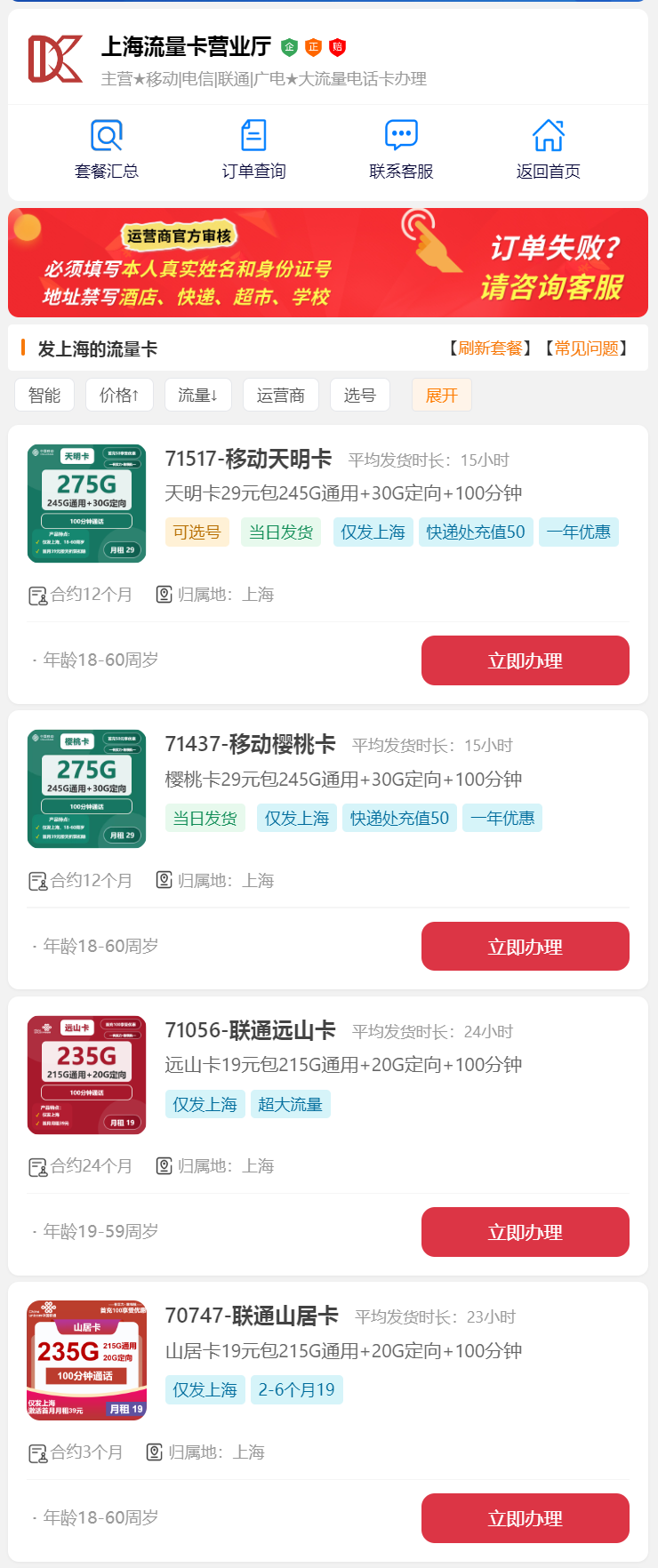Image resolution: width=658 pixels, height=1568 pixels.
Task: Apply for 移动天明卡 via 立即办理 button
Action: tap(525, 660)
